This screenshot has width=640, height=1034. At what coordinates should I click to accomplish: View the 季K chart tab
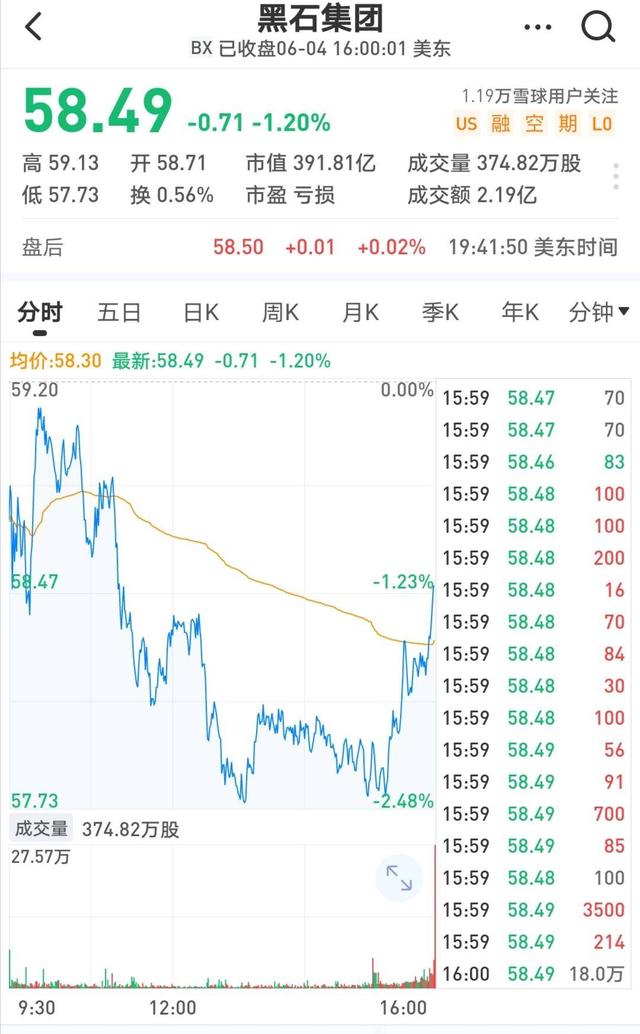click(x=440, y=313)
